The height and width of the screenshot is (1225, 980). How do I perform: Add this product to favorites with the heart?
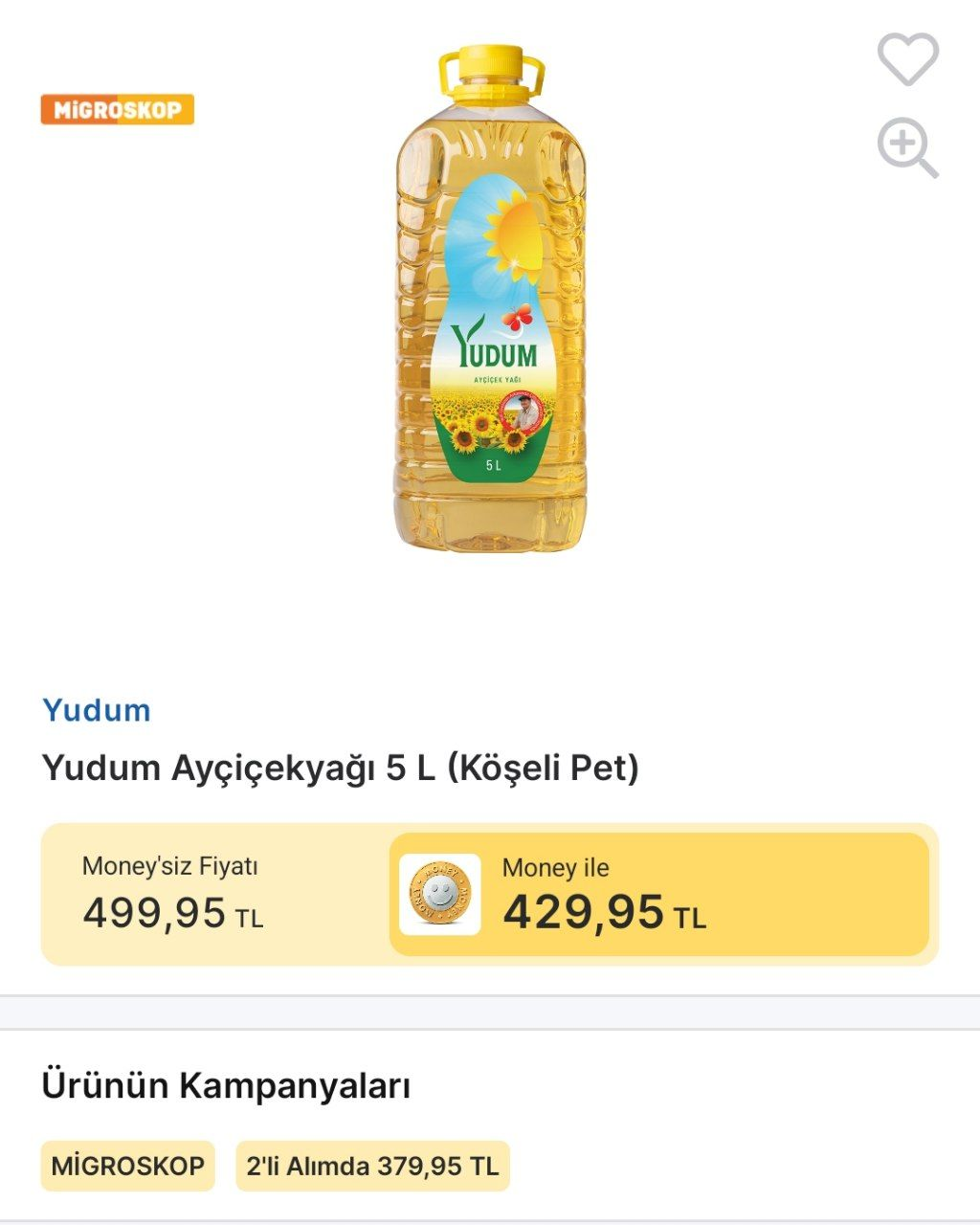[x=907, y=59]
